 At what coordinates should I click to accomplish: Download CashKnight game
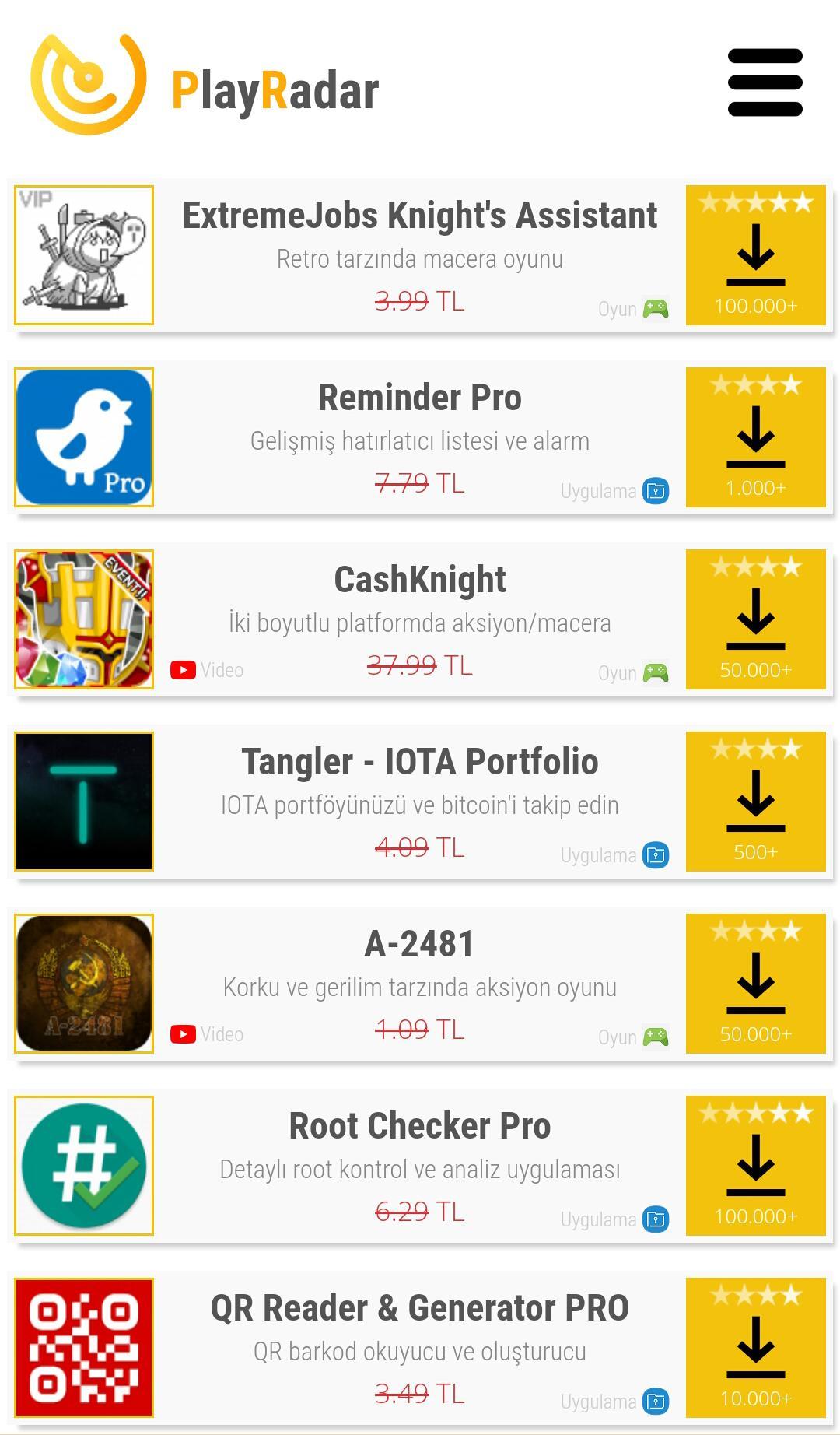pyautogui.click(x=755, y=619)
